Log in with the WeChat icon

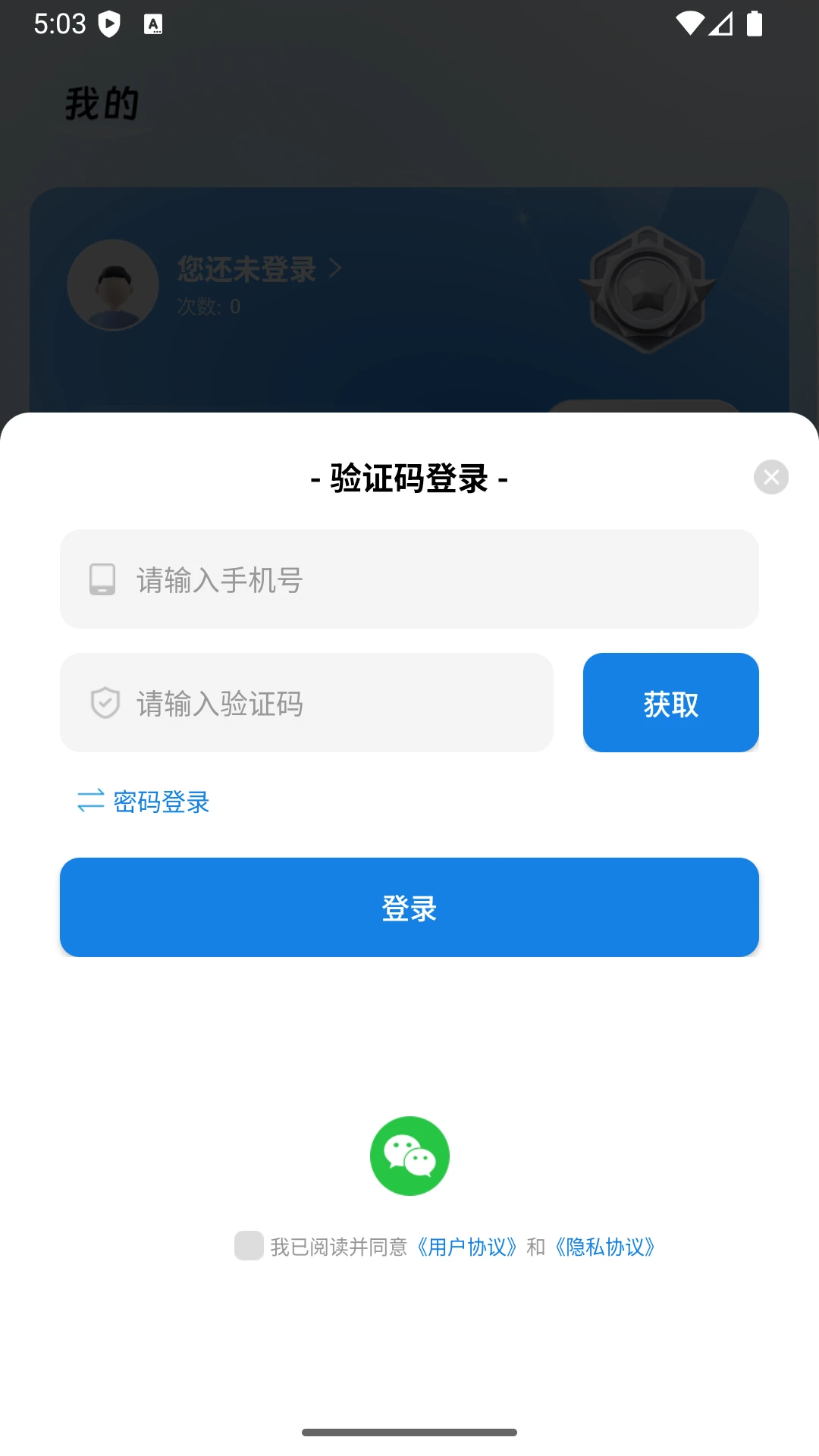[409, 1156]
